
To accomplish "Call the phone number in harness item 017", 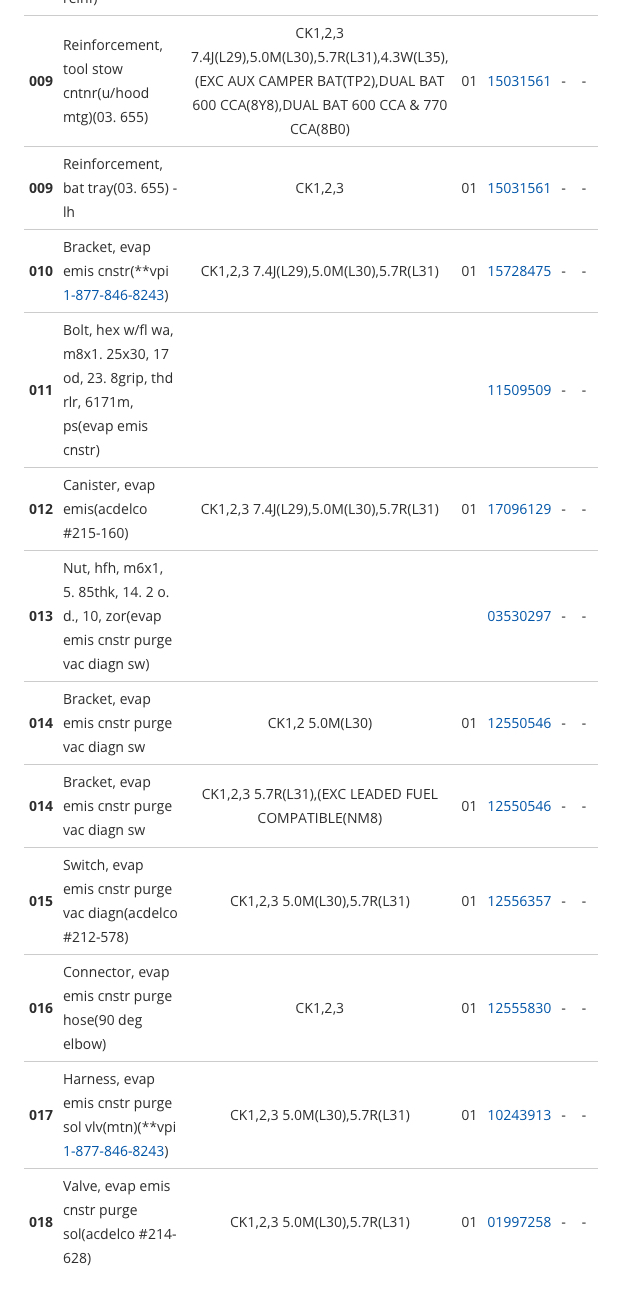I will pos(113,1151).
